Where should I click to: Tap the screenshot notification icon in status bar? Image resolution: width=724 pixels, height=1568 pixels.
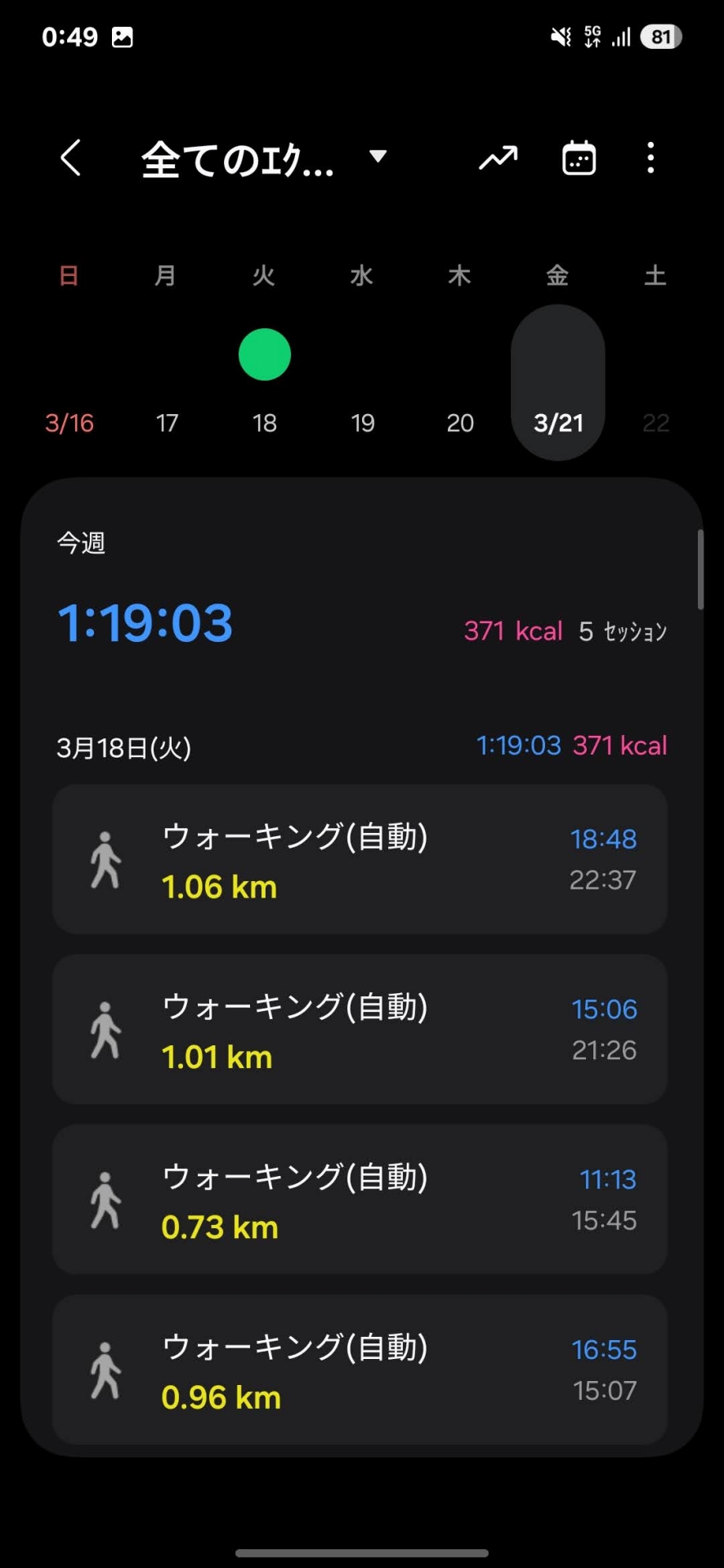click(x=123, y=36)
